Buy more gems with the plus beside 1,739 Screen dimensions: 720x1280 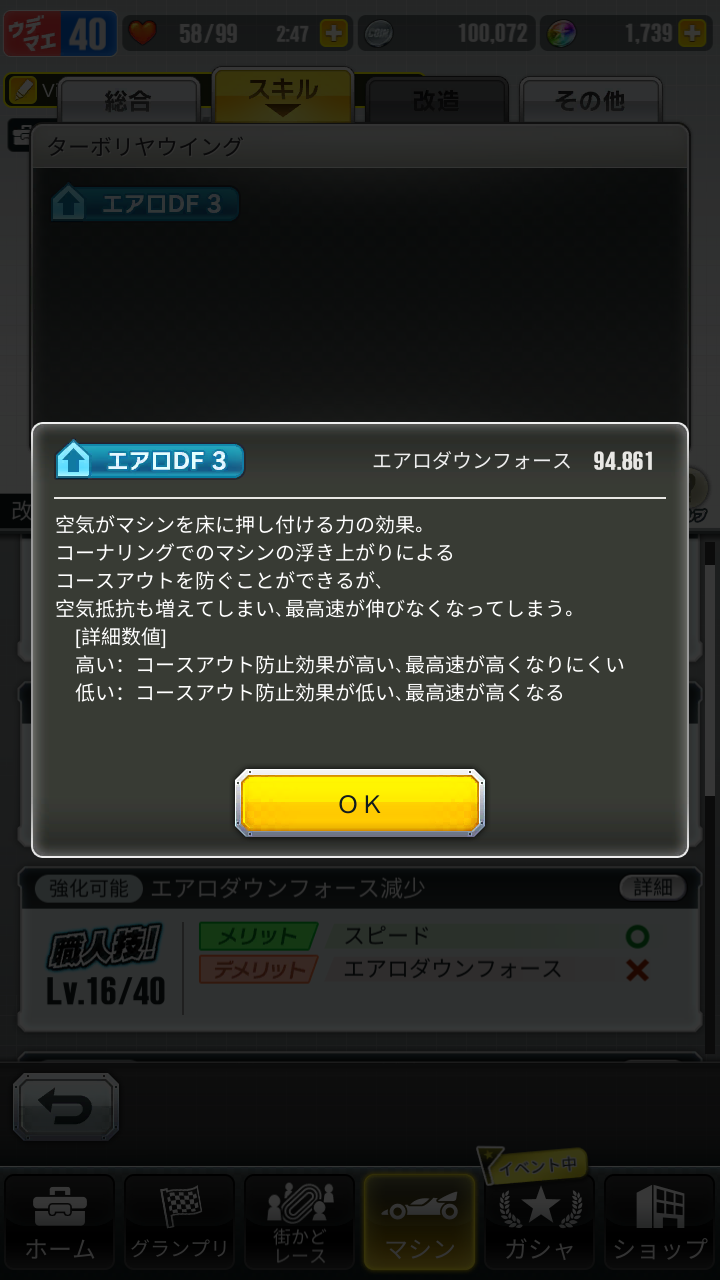(x=692, y=34)
